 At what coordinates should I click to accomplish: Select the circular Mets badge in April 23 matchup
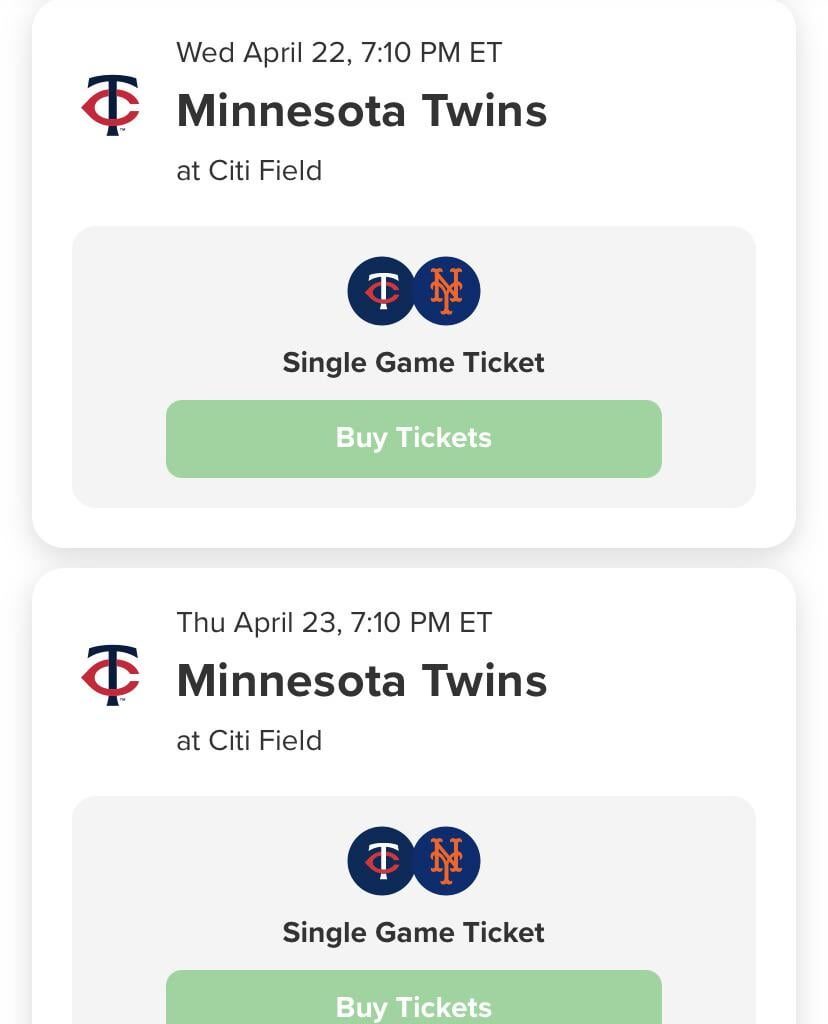pyautogui.click(x=447, y=861)
